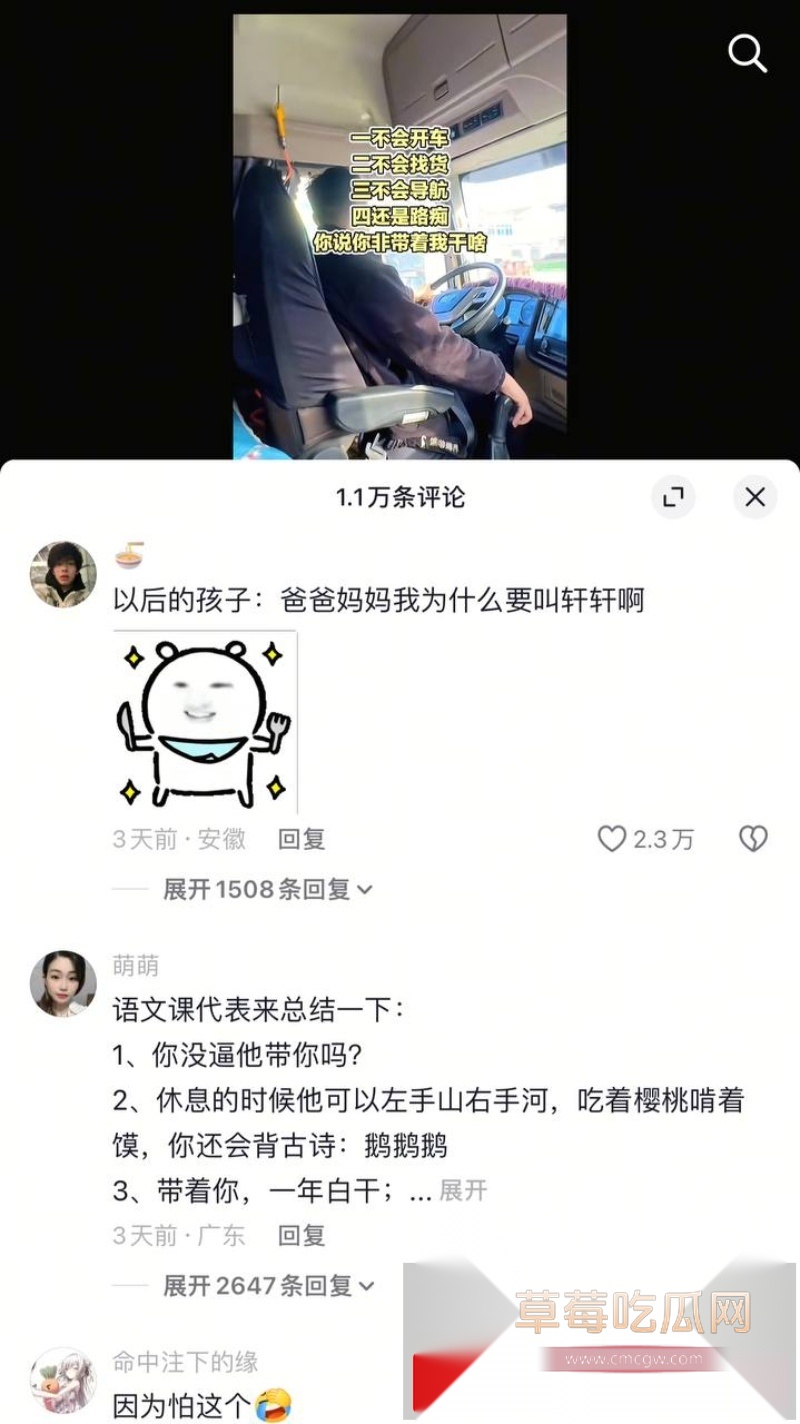Reply to 萌萌's comment via 回复
The width and height of the screenshot is (800, 1424).
pyautogui.click(x=301, y=1235)
